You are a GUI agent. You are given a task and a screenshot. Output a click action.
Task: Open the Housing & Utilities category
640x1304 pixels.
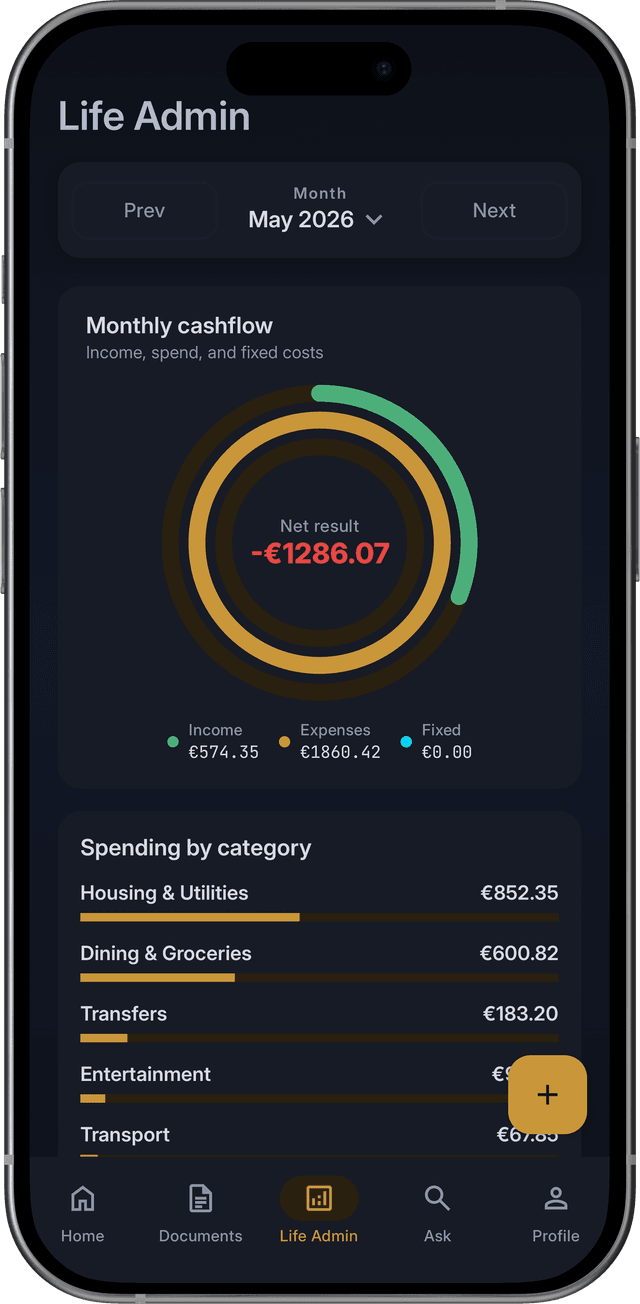tap(319, 902)
